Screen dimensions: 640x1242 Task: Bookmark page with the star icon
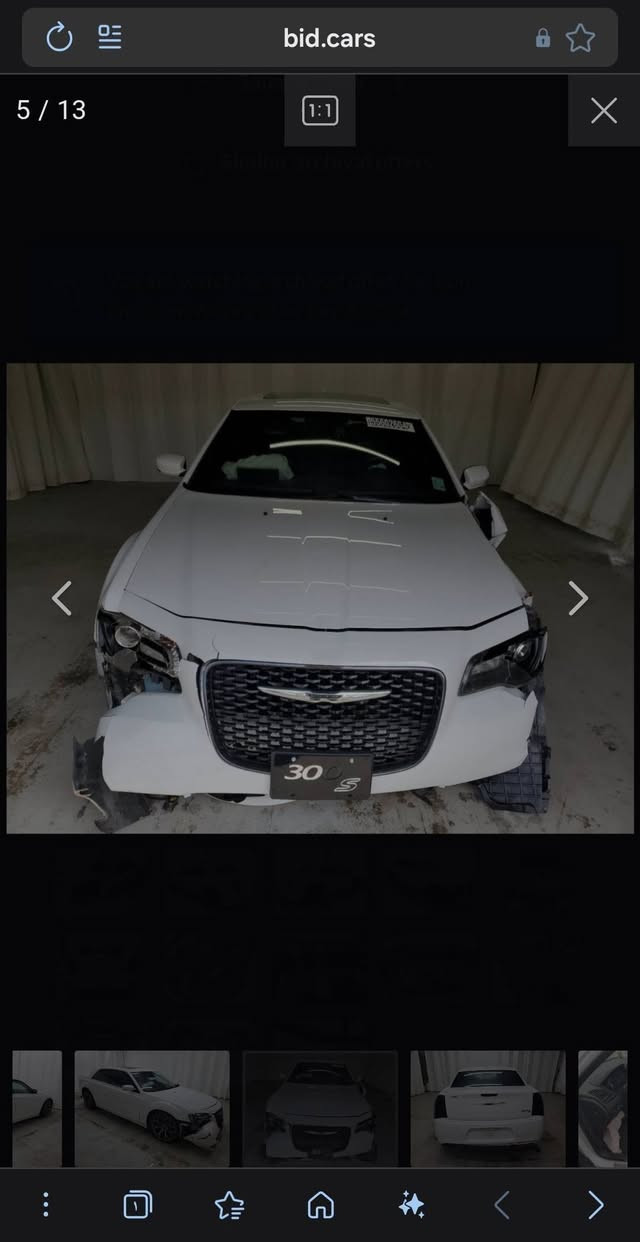[580, 38]
